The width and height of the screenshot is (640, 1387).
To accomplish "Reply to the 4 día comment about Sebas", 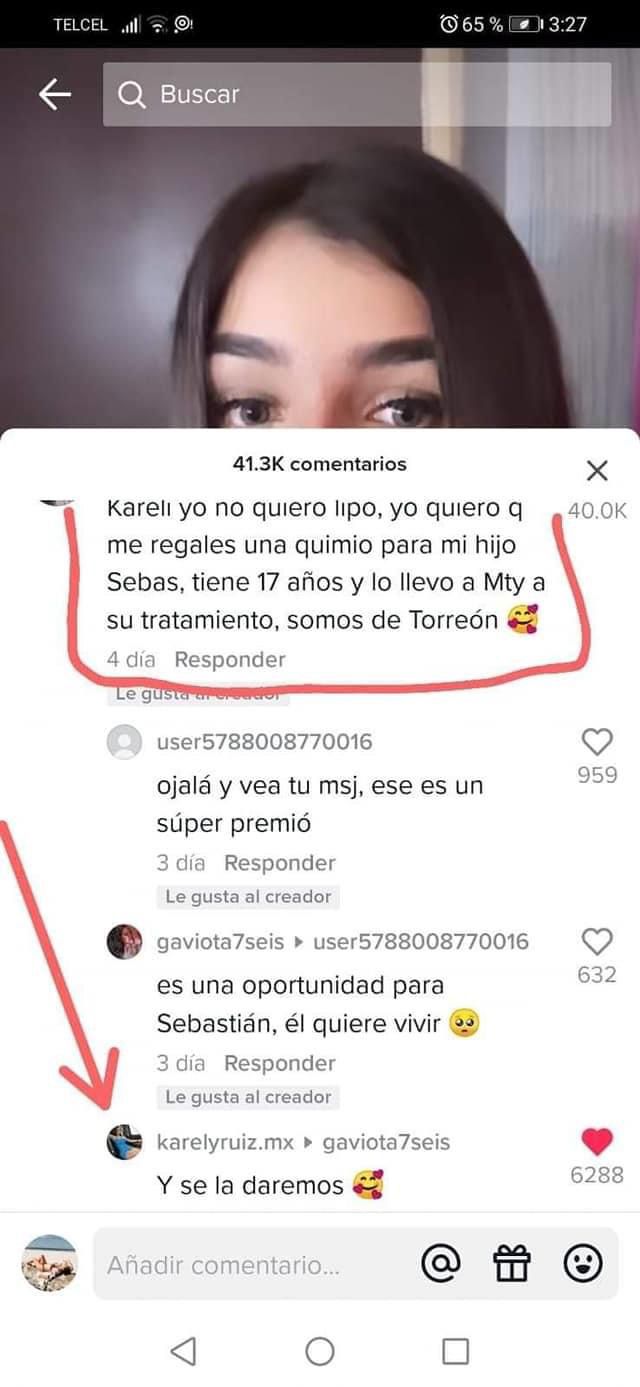I will 230,660.
